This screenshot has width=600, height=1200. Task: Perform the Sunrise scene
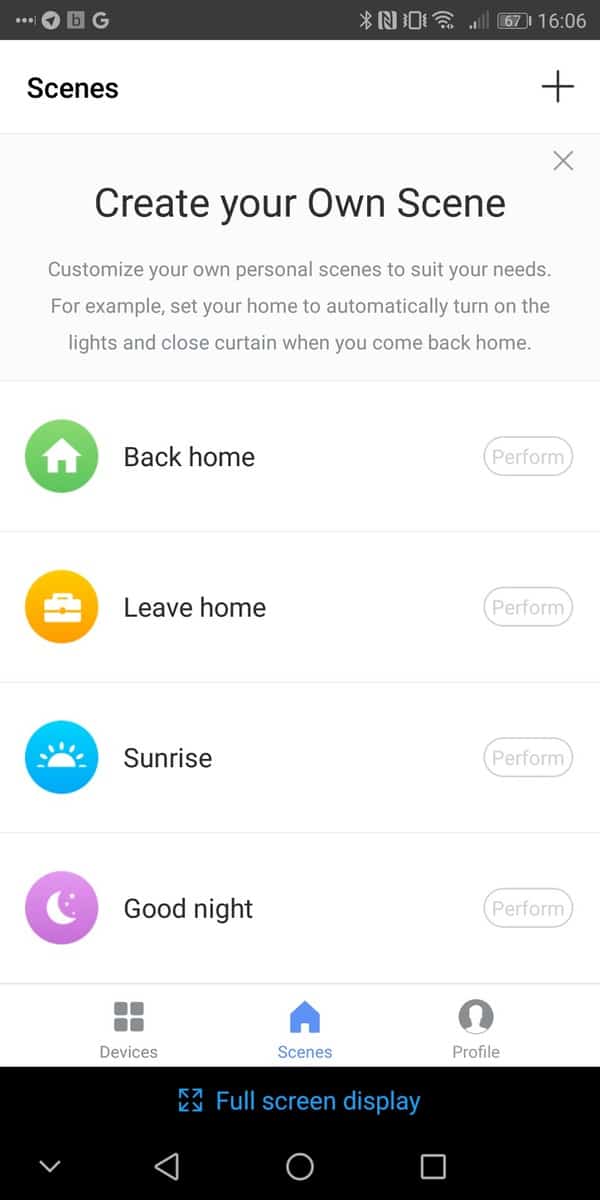(x=527, y=758)
